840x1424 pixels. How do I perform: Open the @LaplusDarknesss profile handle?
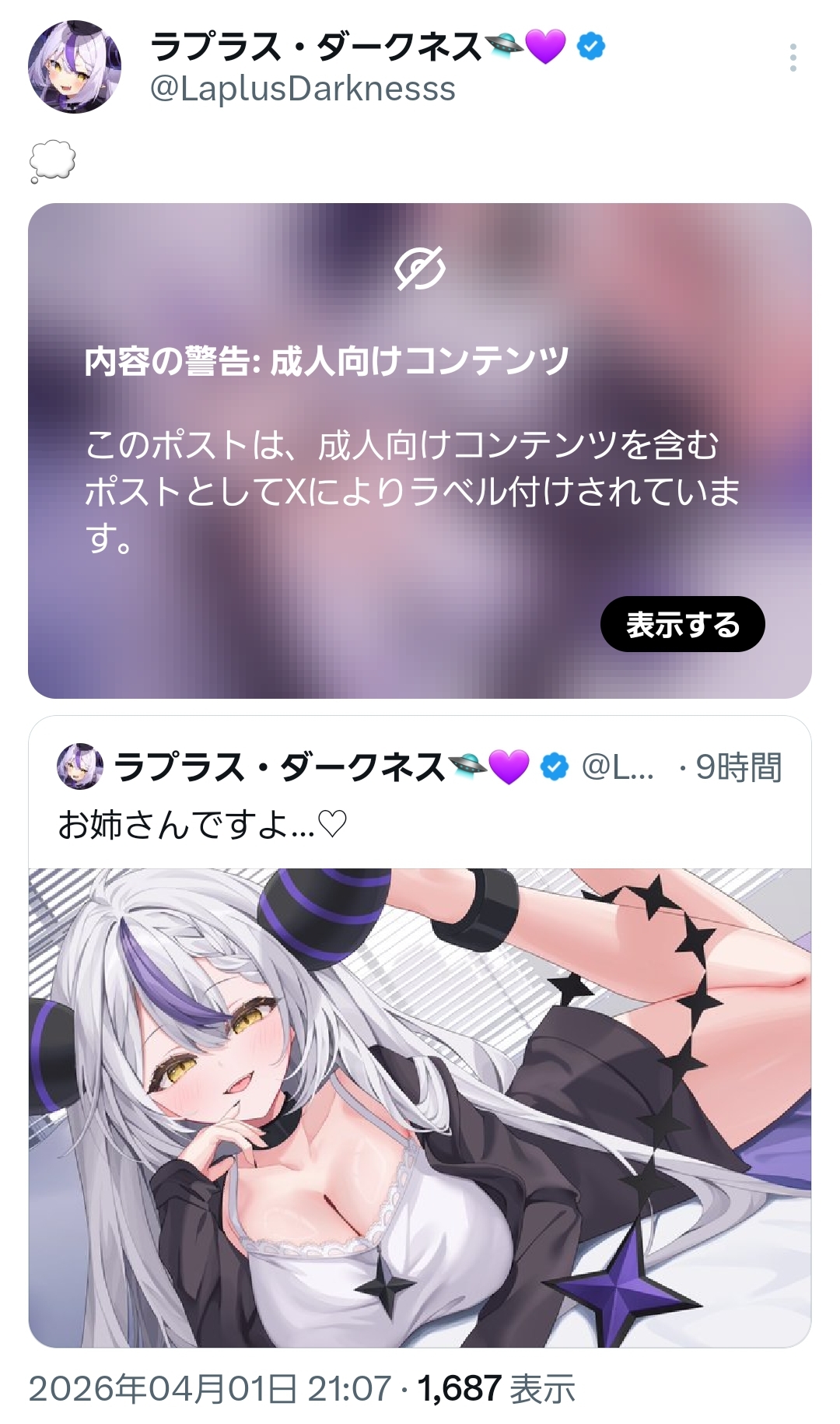point(303,89)
